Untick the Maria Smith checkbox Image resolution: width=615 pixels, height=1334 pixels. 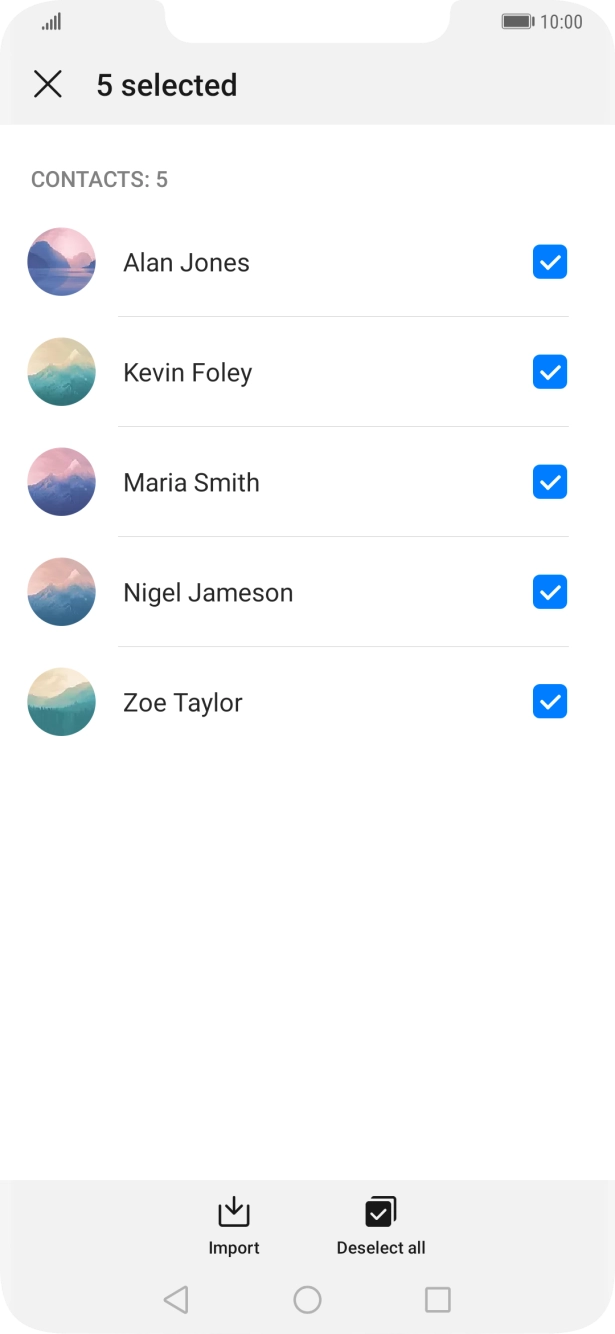coord(550,482)
